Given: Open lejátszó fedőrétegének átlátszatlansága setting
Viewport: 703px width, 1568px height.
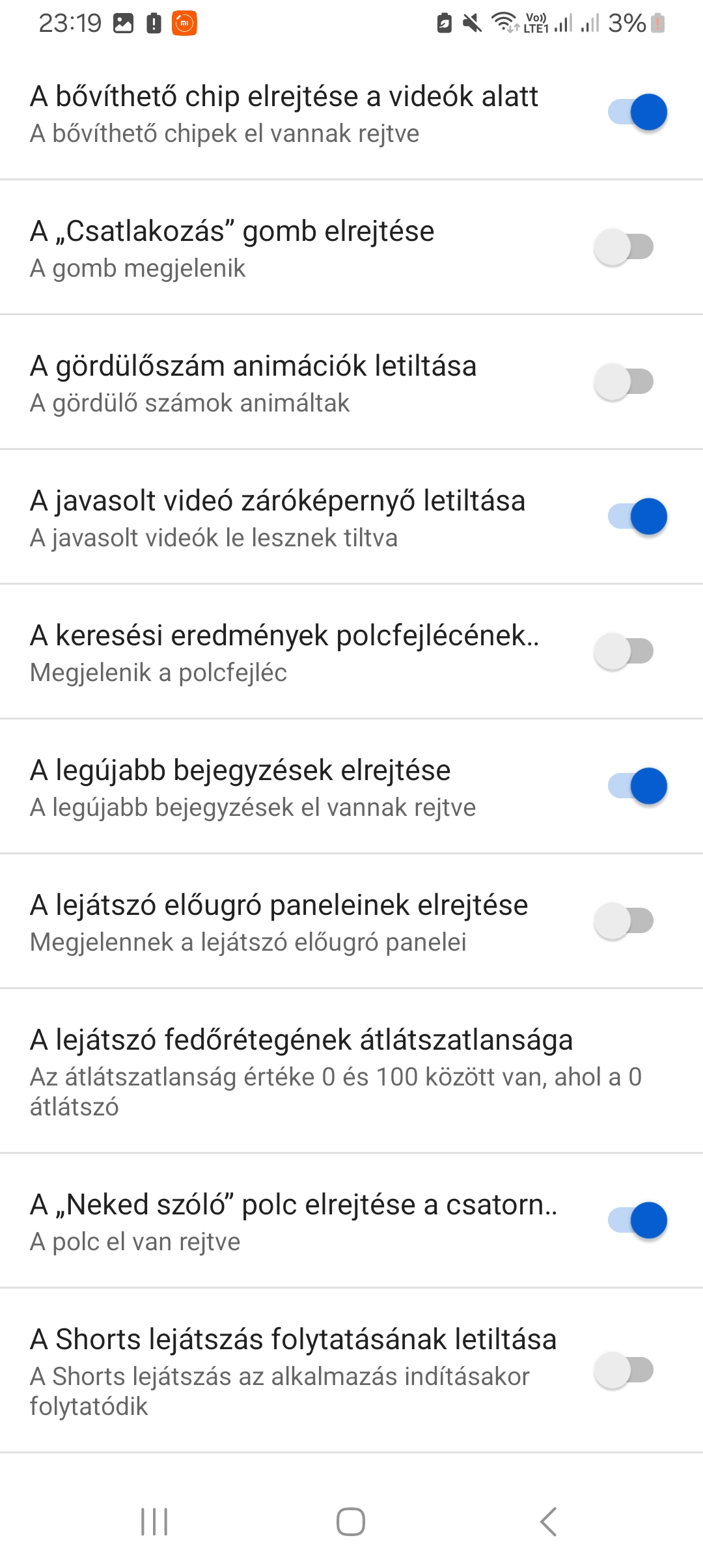Looking at the screenshot, I should tap(351, 1071).
